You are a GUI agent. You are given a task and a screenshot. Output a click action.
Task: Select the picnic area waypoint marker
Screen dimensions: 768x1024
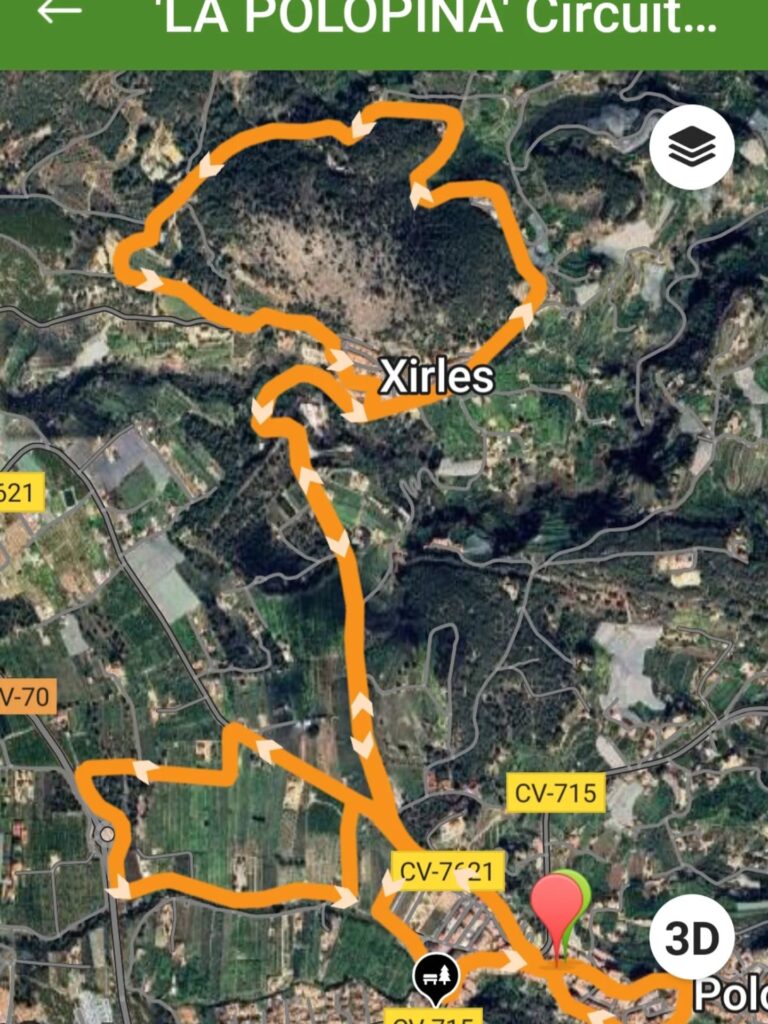(x=437, y=975)
